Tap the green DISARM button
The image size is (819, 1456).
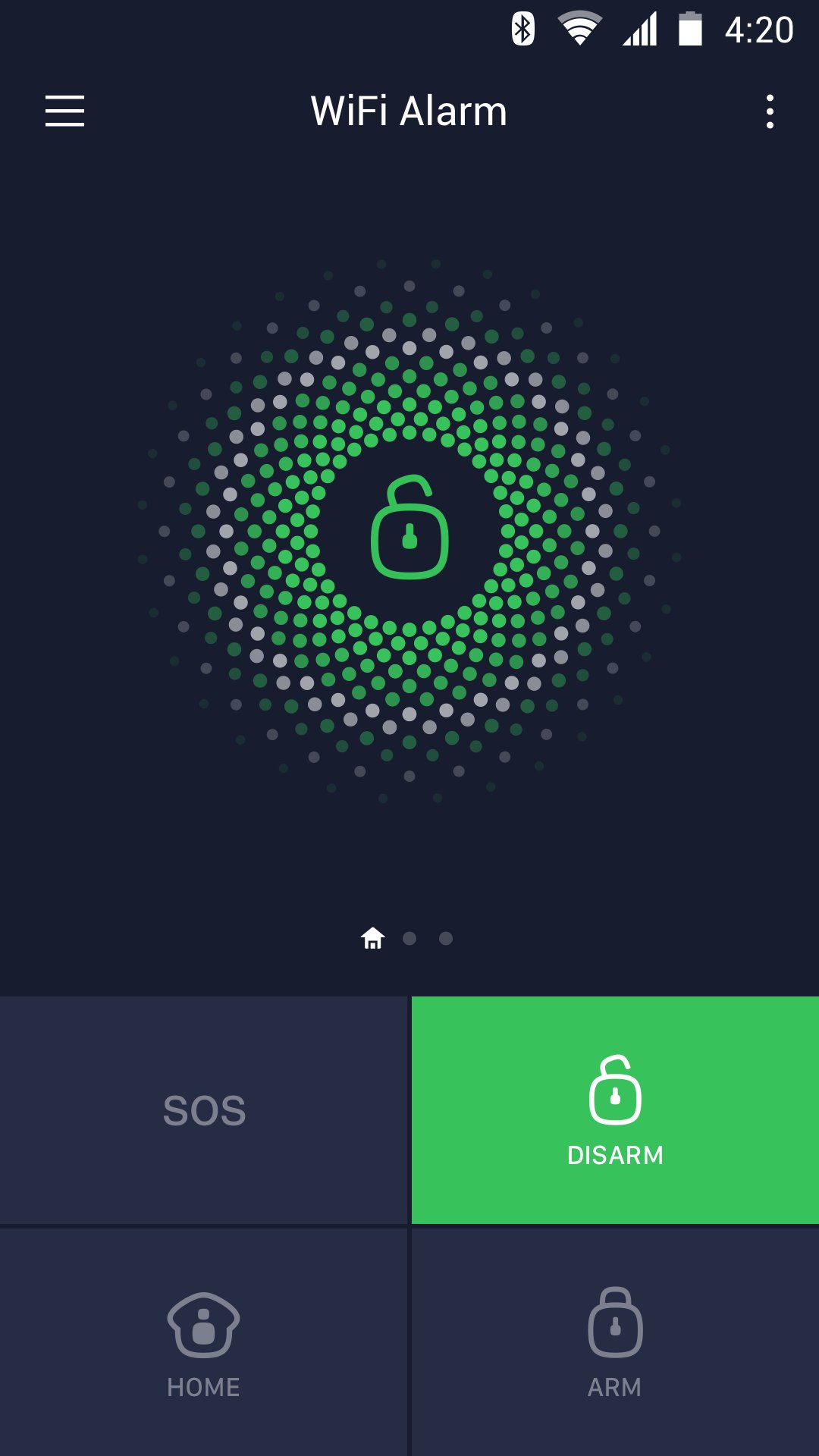click(x=615, y=1109)
